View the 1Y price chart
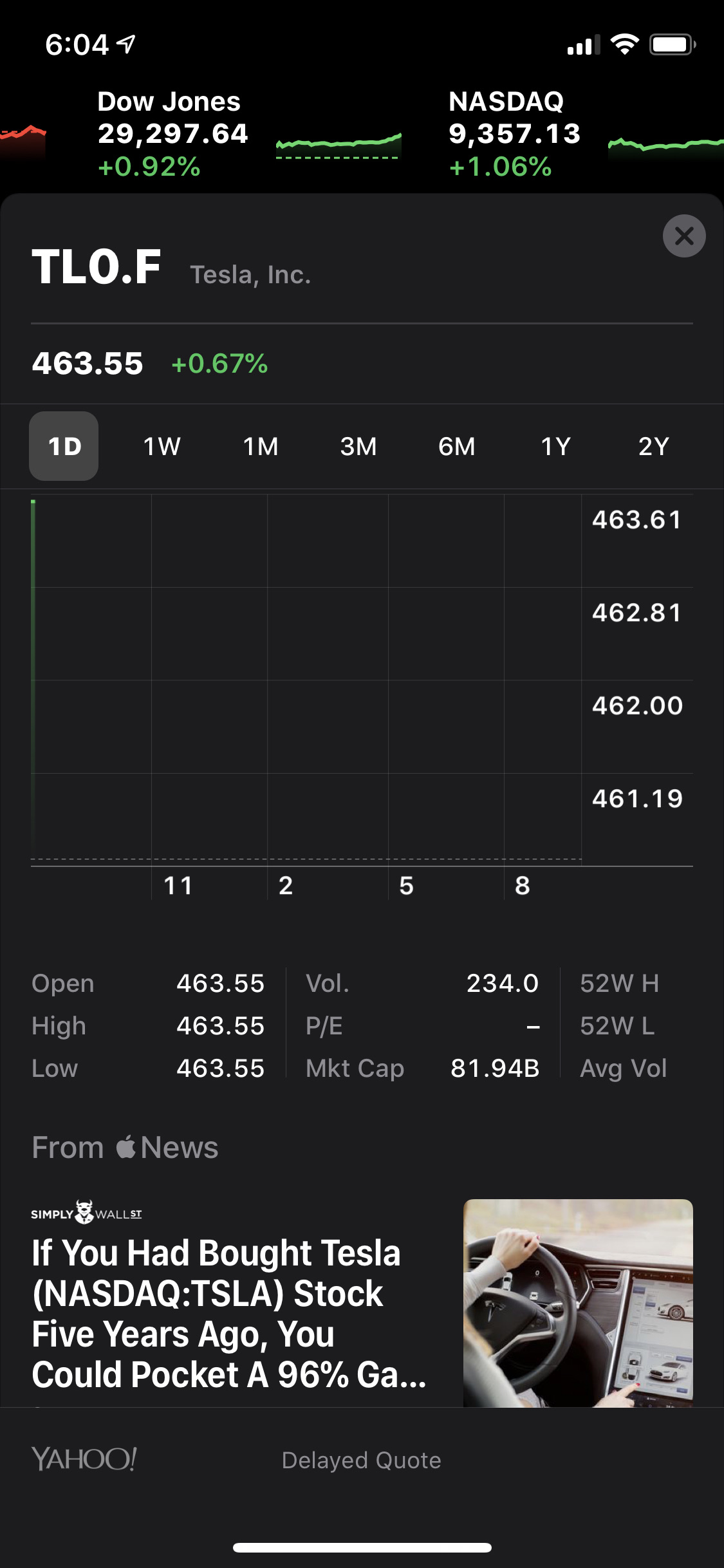The width and height of the screenshot is (724, 1568). coord(555,446)
